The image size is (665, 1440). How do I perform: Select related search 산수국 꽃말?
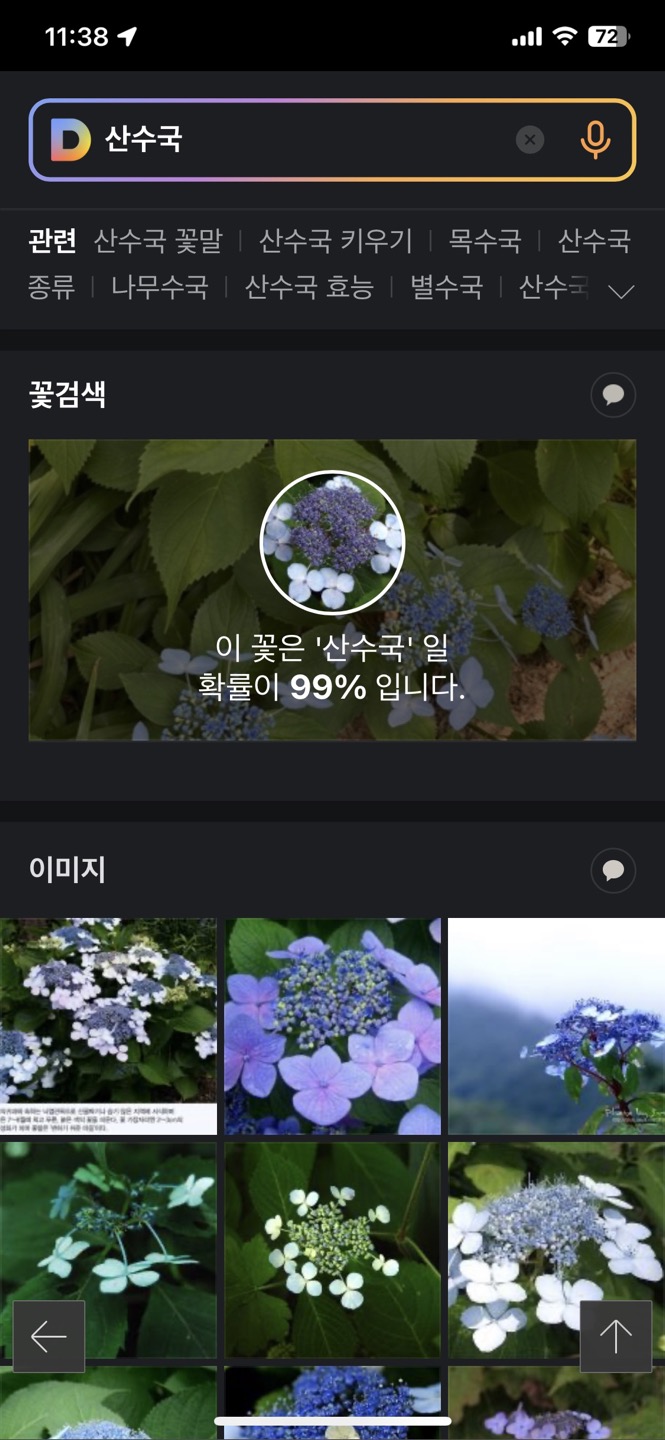click(x=158, y=241)
